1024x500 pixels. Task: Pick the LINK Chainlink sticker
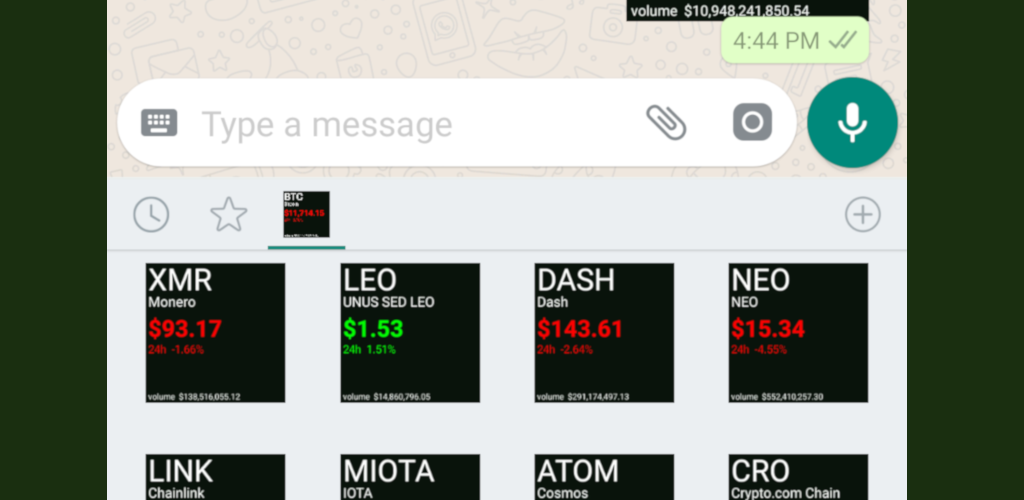pos(215,477)
